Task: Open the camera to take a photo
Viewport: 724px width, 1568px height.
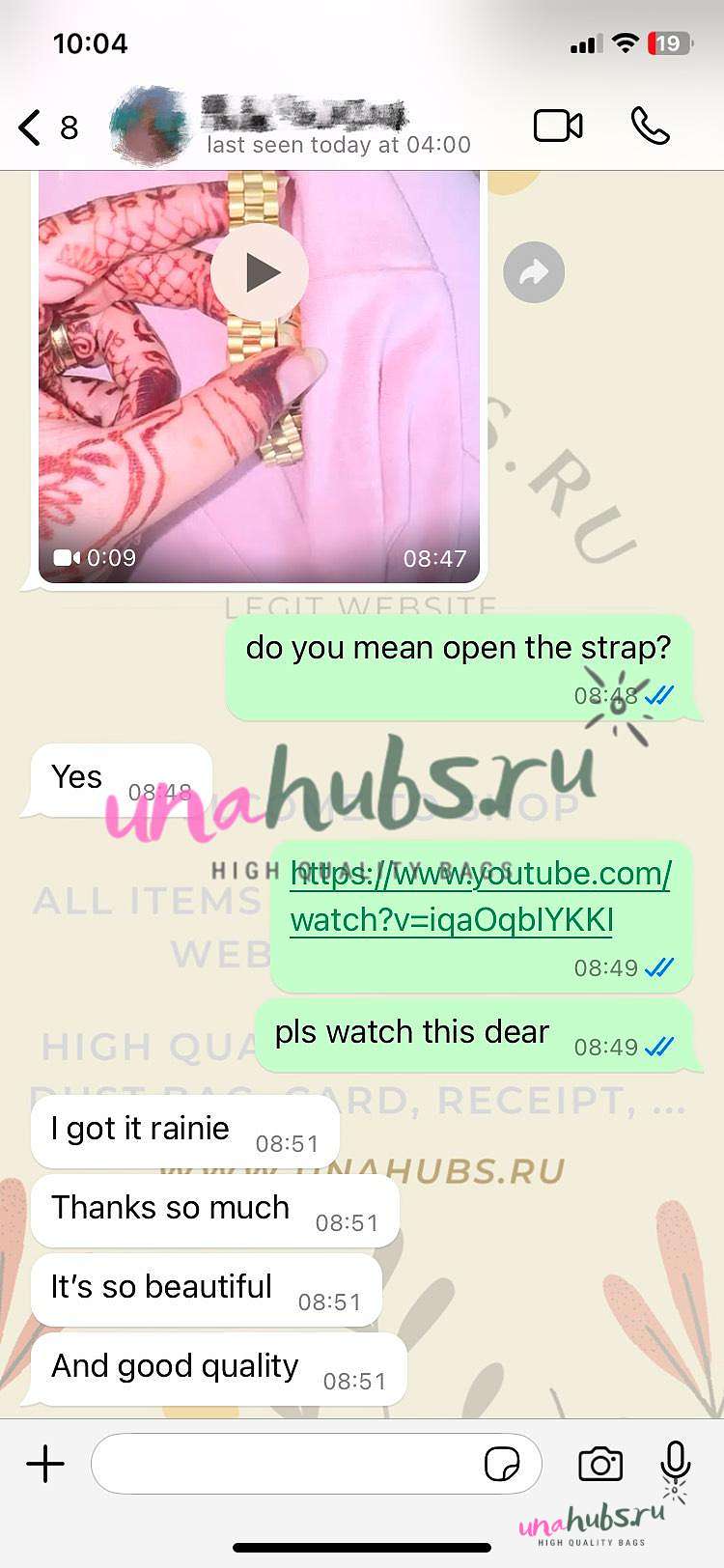Action: (600, 1464)
